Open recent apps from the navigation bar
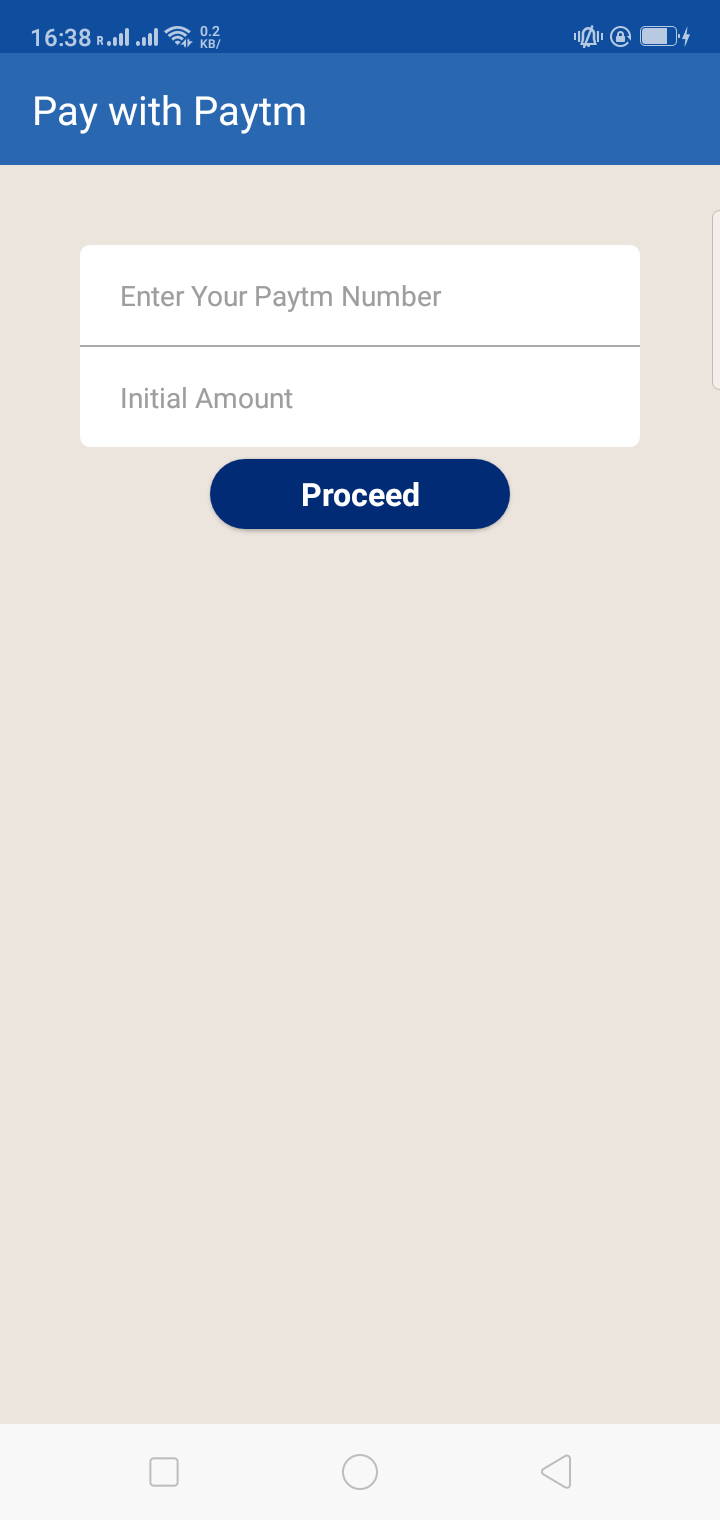Image resolution: width=720 pixels, height=1520 pixels. point(164,1472)
